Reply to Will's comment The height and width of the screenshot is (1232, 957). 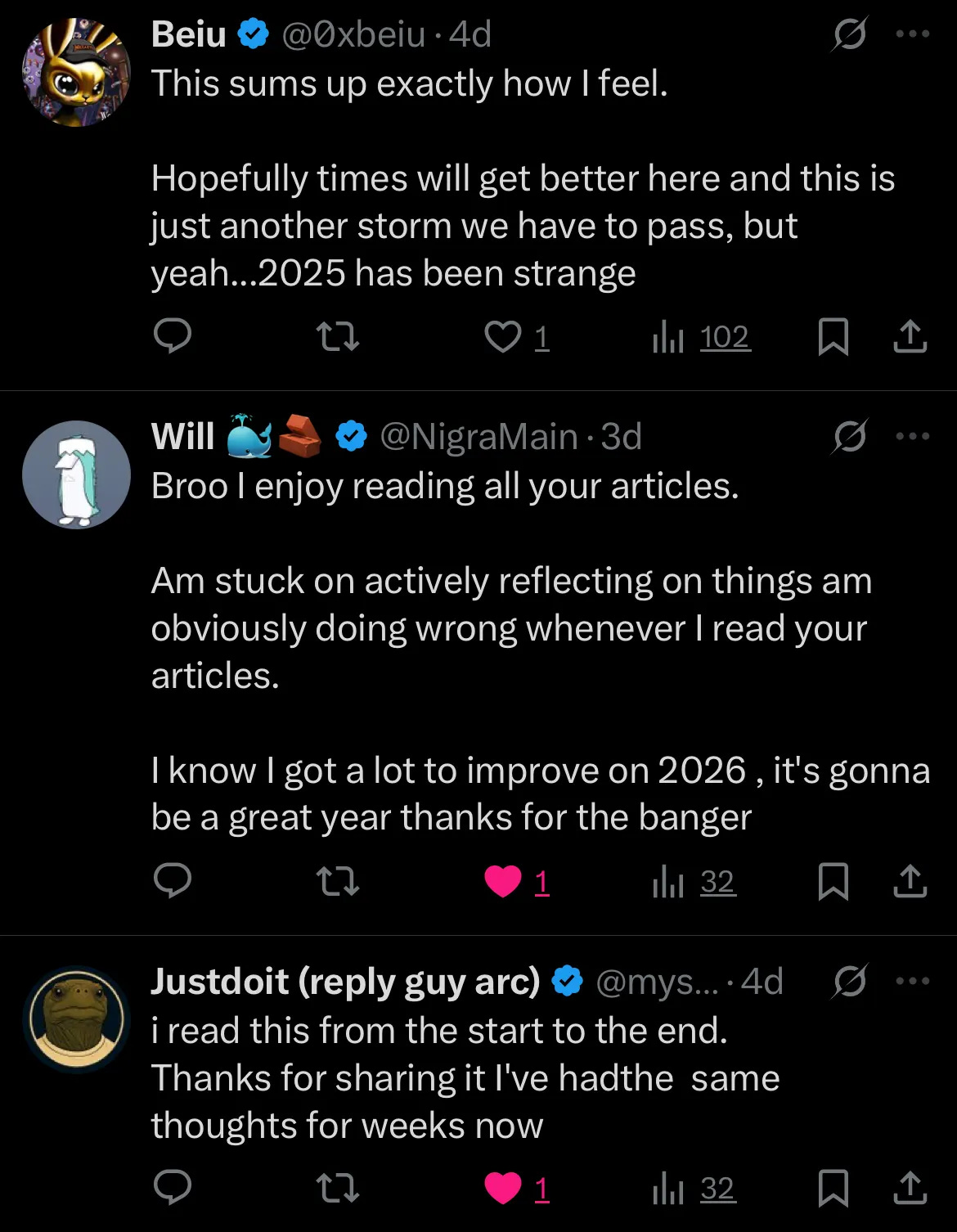(173, 880)
